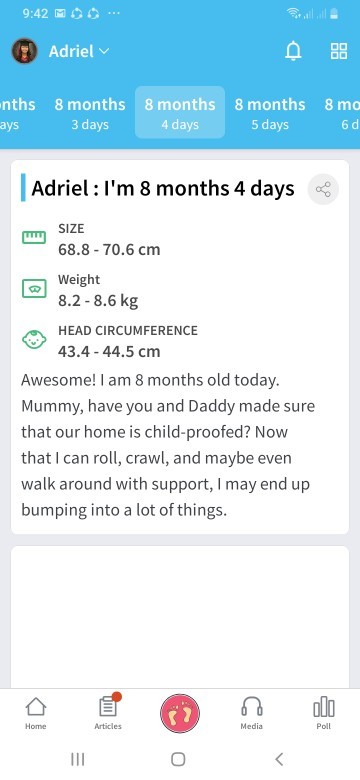
Task: Switch to the Poll tab
Action: tap(324, 713)
